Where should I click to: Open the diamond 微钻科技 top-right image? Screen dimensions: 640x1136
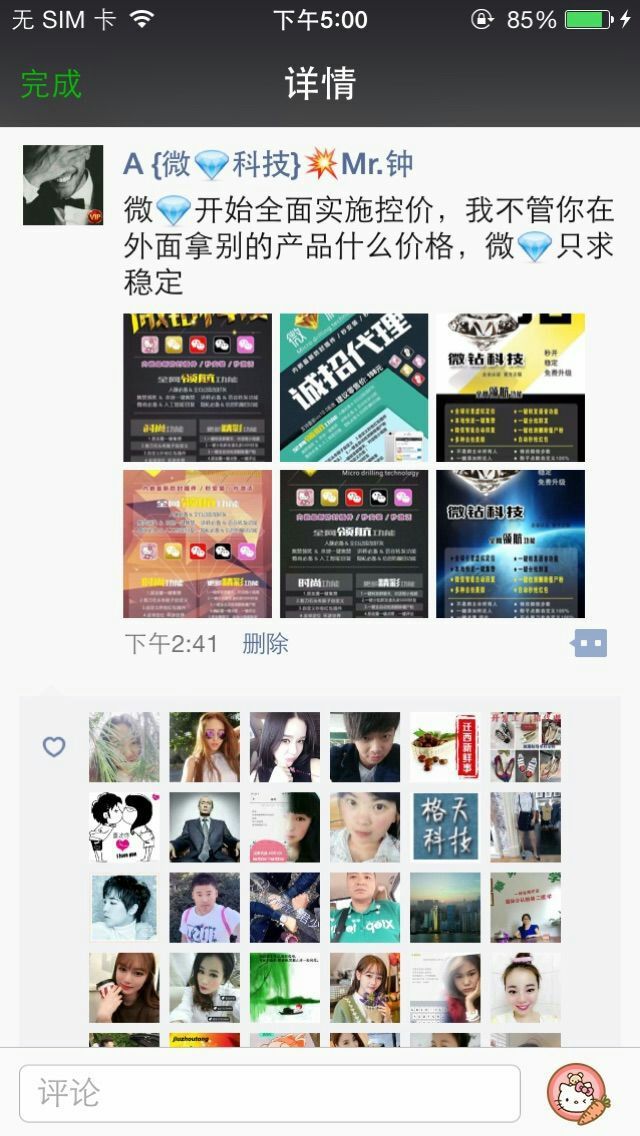(510, 388)
